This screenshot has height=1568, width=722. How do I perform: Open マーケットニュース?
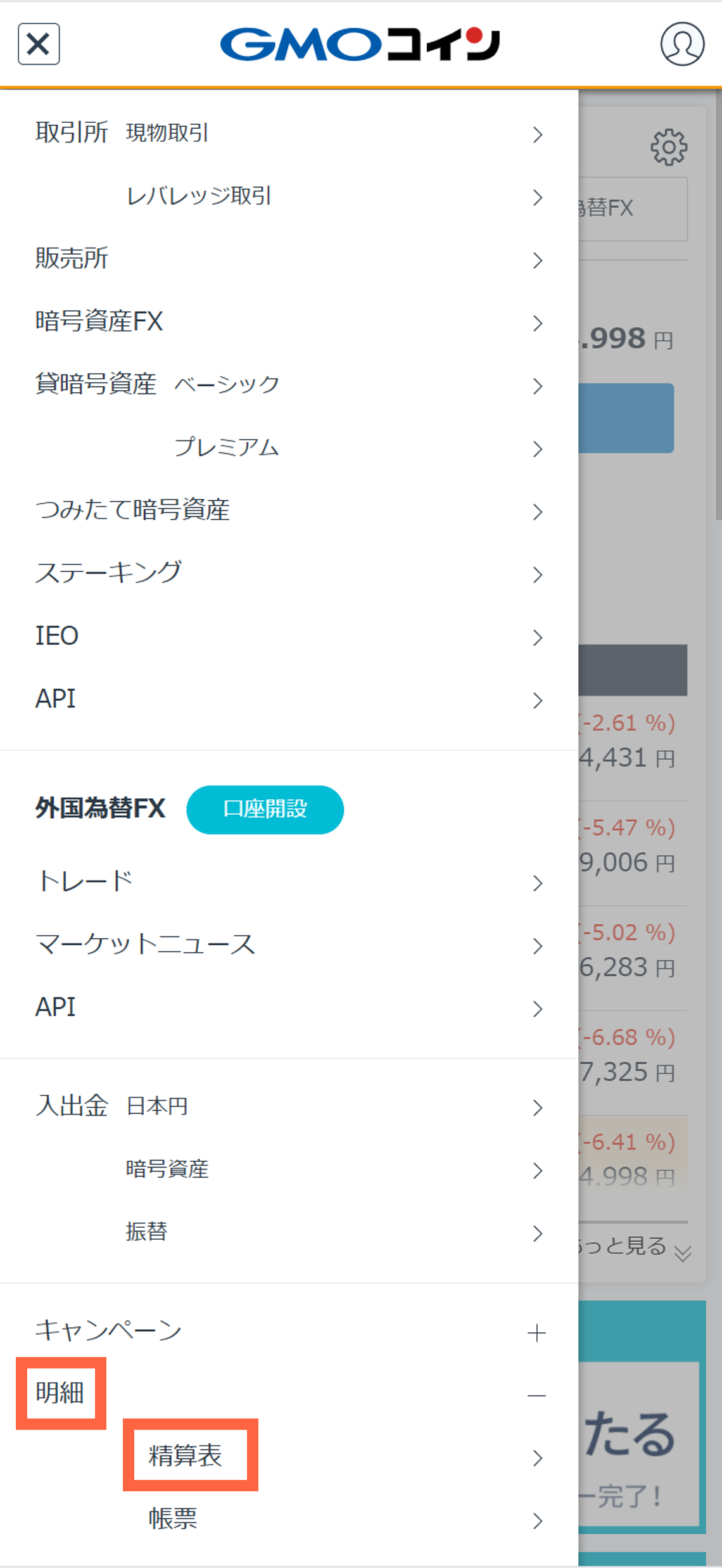(x=289, y=945)
